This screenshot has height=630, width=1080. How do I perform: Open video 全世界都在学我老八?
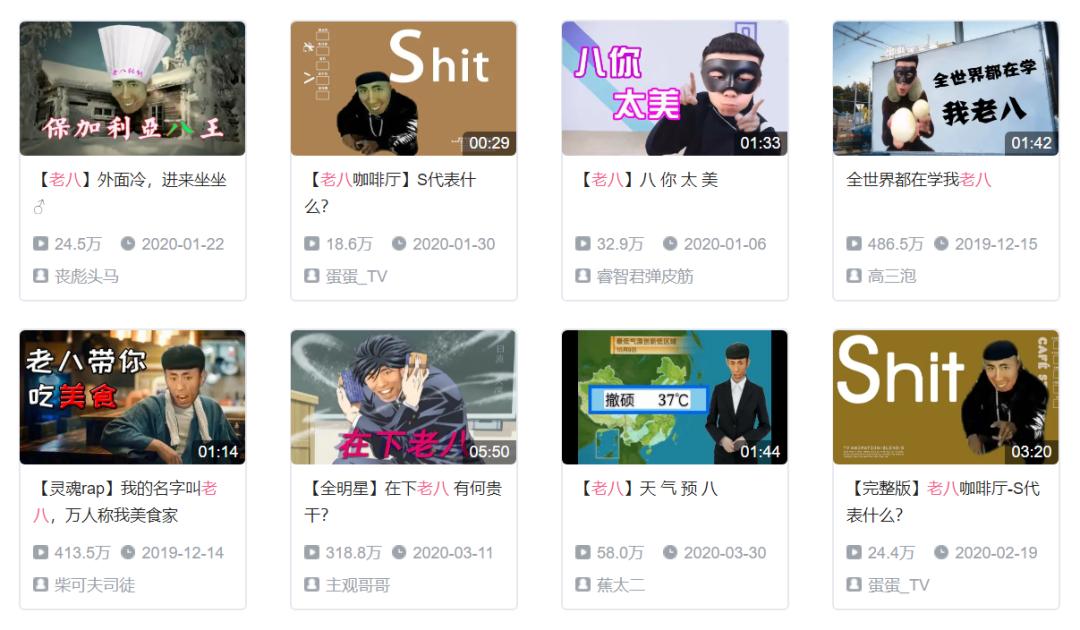(945, 89)
